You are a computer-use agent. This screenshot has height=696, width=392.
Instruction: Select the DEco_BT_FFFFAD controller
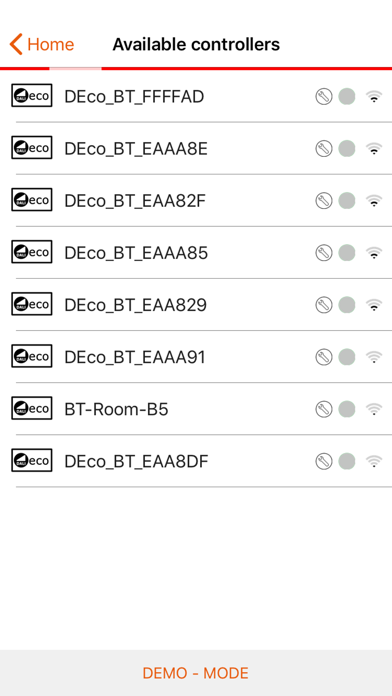(196, 96)
